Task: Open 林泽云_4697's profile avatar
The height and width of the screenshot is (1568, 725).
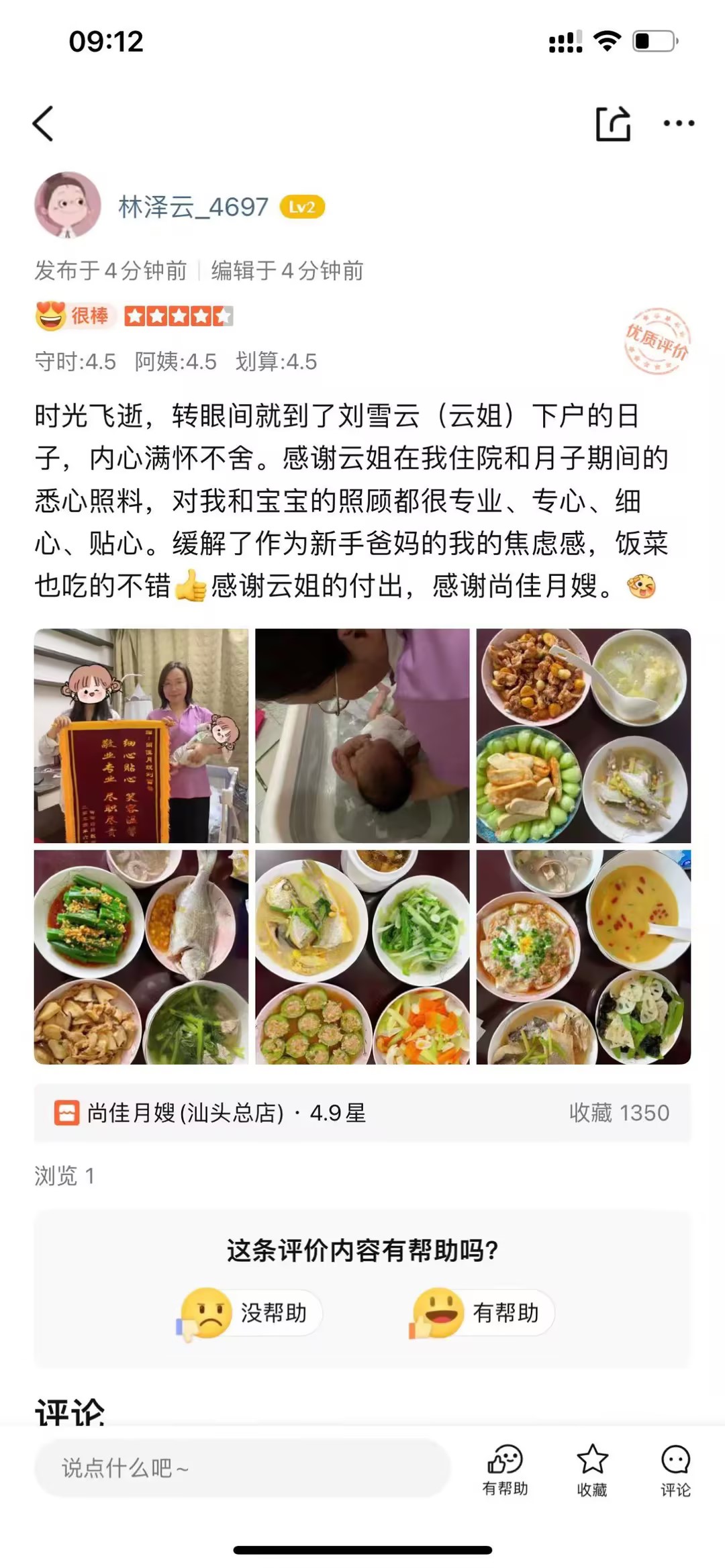Action: pyautogui.click(x=67, y=205)
